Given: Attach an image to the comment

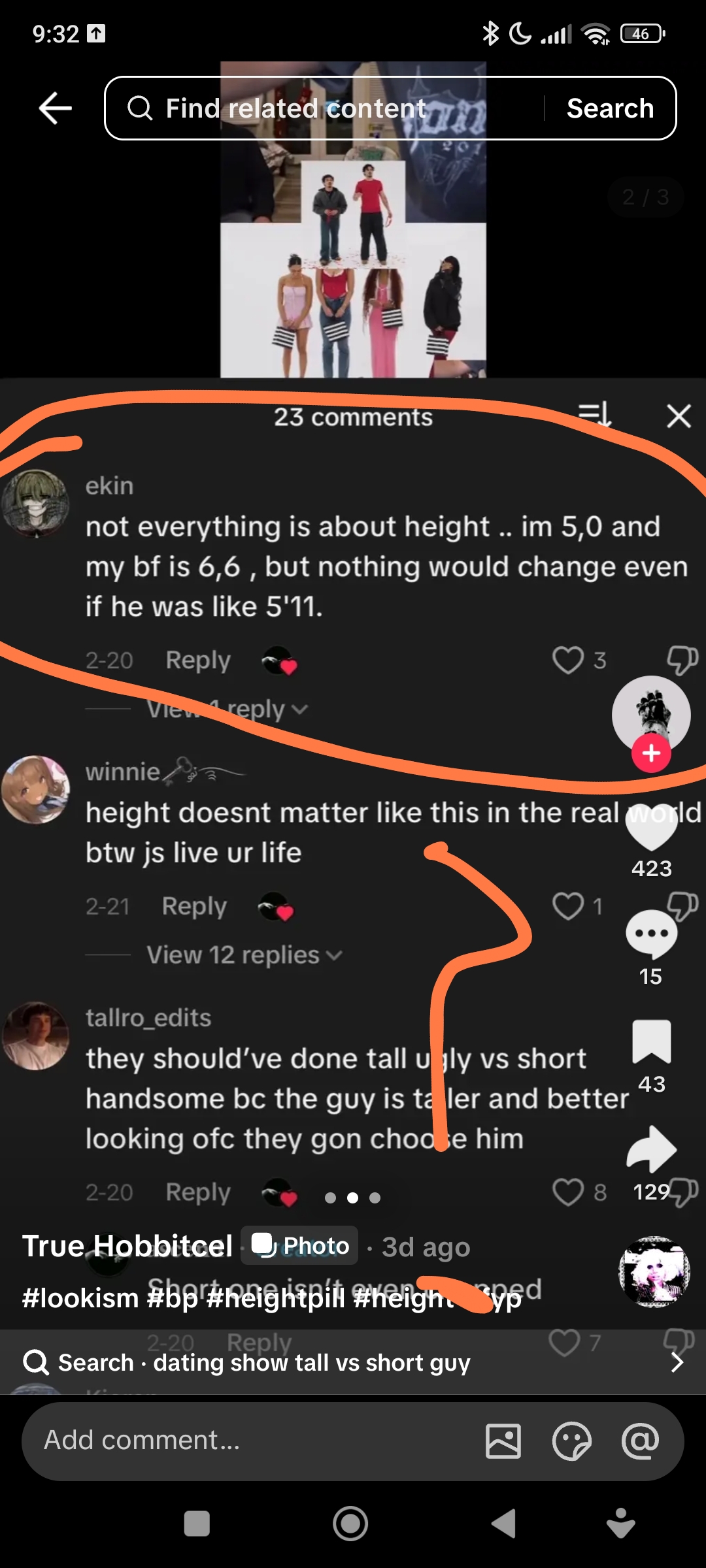Looking at the screenshot, I should (503, 1441).
